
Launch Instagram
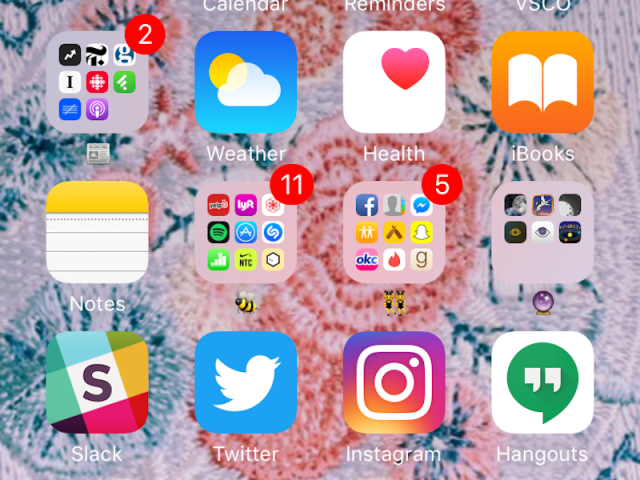click(x=394, y=382)
